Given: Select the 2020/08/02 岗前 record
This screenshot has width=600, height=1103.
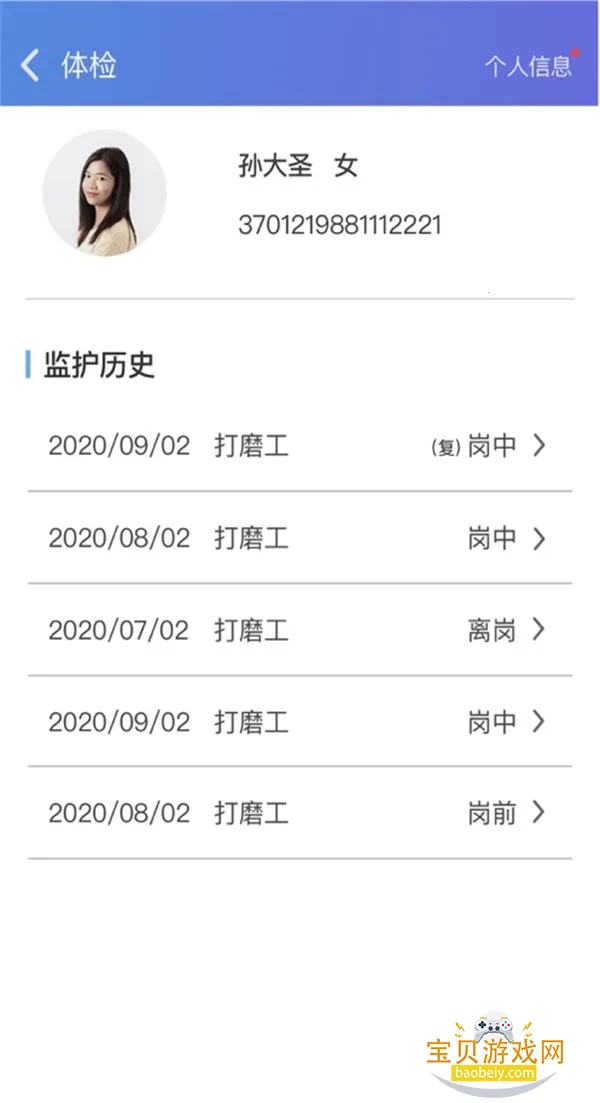Looking at the screenshot, I should click(299, 813).
